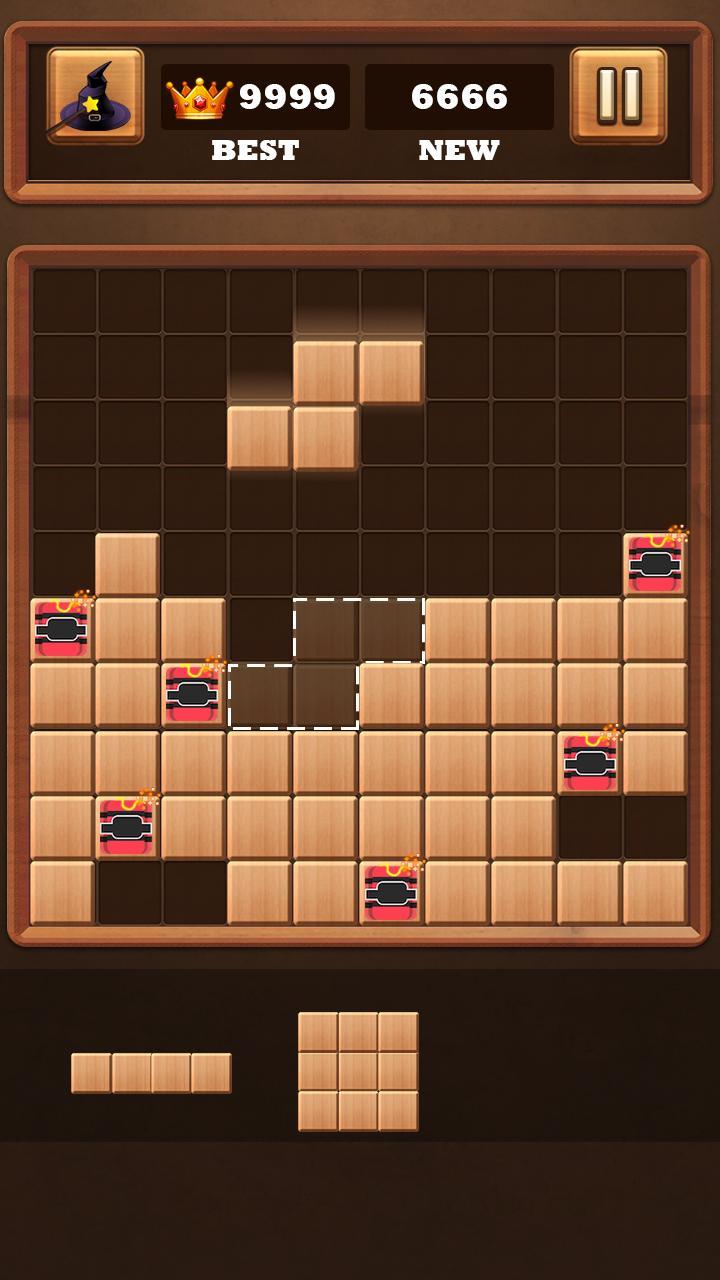Pause the game
The image size is (720, 1280).
pos(619,96)
